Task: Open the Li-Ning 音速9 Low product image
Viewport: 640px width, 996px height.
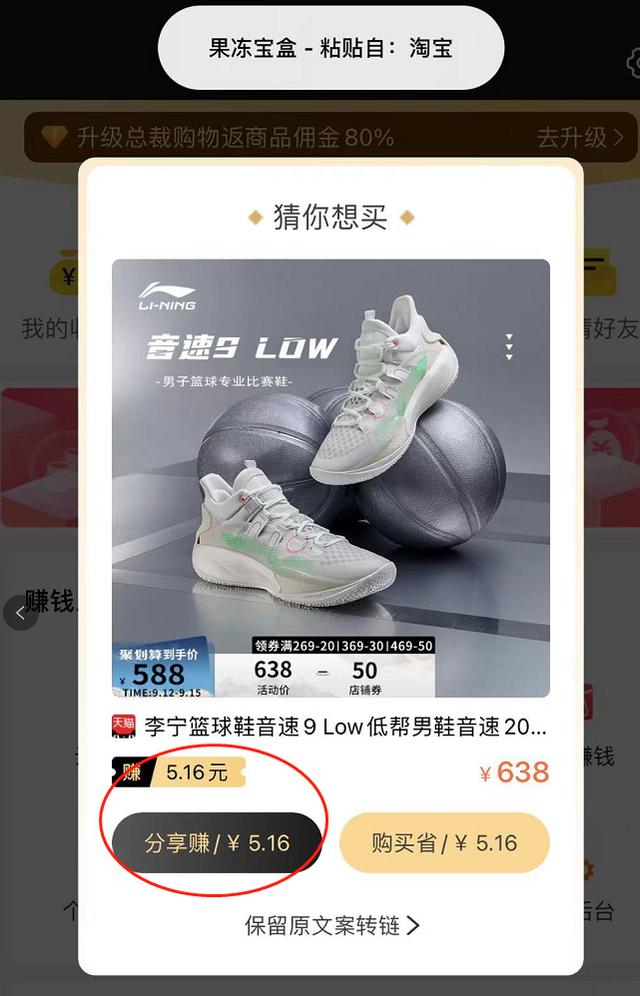Action: [x=330, y=478]
